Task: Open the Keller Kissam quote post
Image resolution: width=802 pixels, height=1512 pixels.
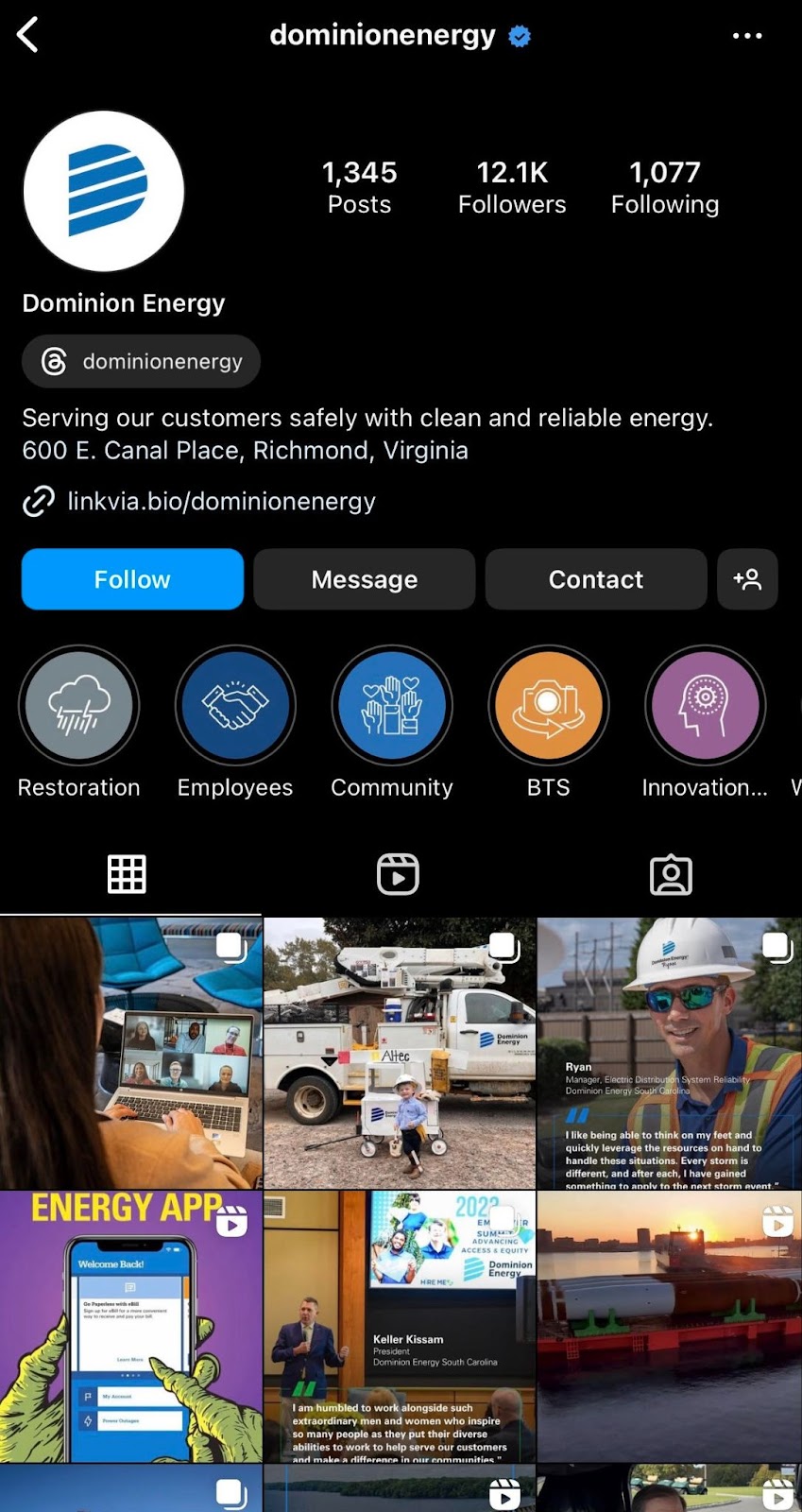Action: click(400, 1326)
